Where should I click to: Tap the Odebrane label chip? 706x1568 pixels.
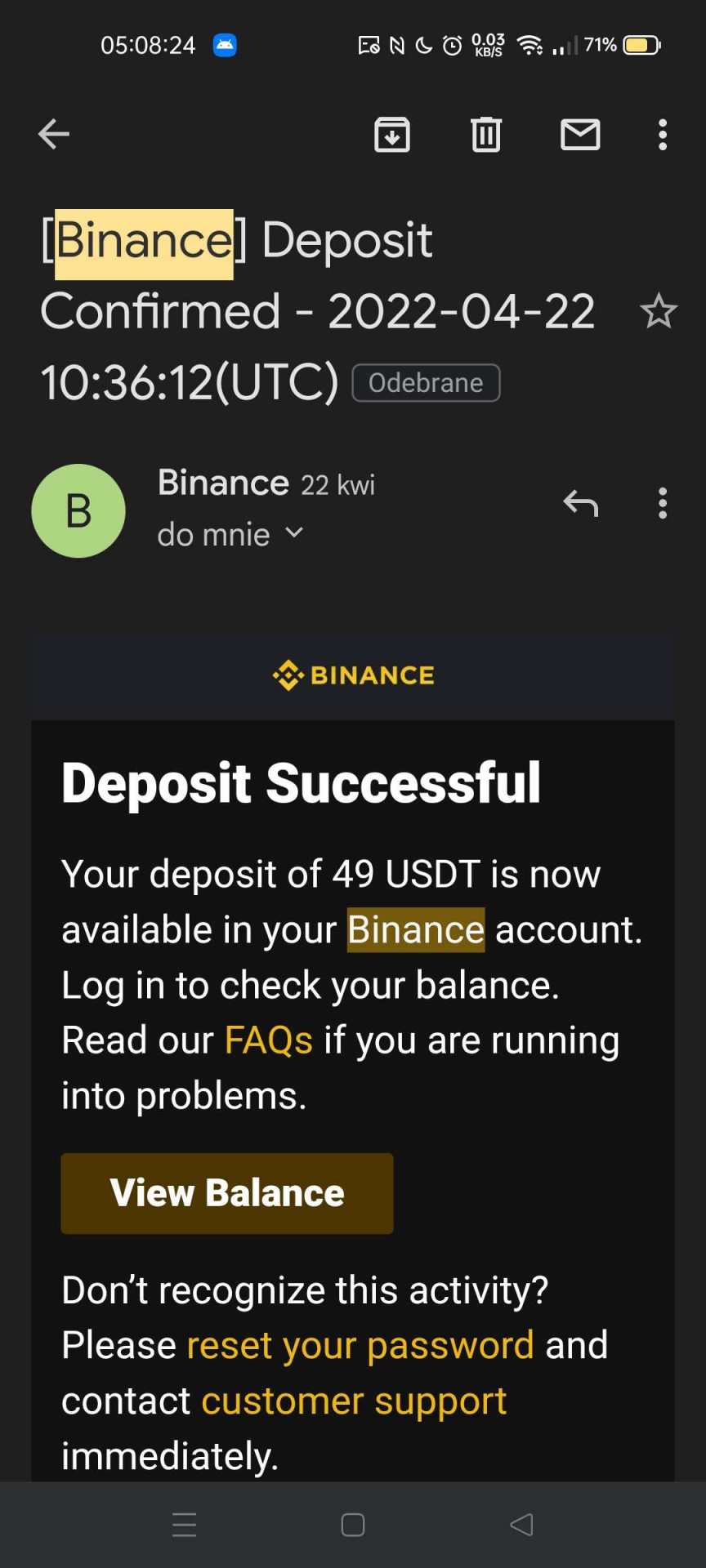tap(426, 383)
